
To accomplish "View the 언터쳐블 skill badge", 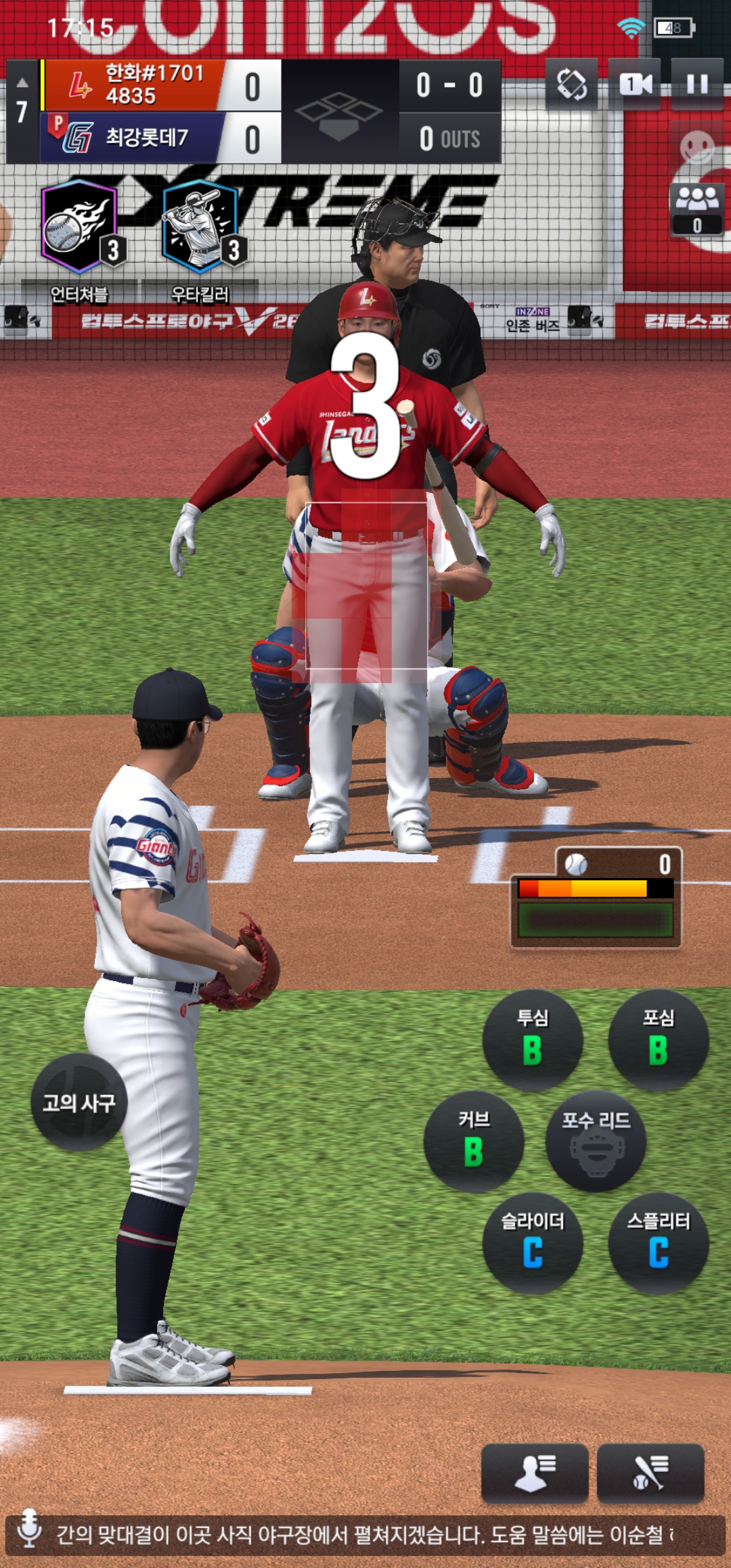I will 80,227.
